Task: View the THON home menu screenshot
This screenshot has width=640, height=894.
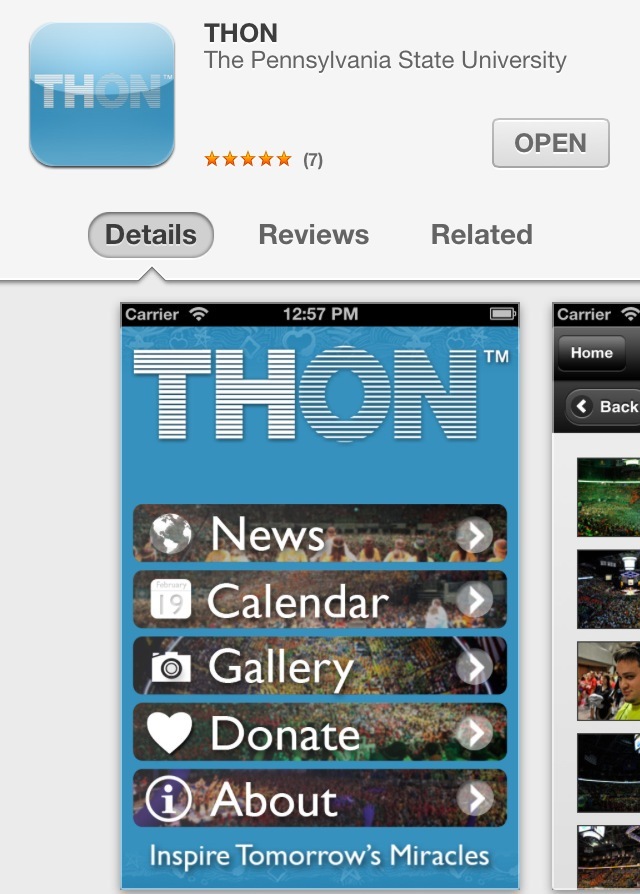Action: [x=320, y=596]
